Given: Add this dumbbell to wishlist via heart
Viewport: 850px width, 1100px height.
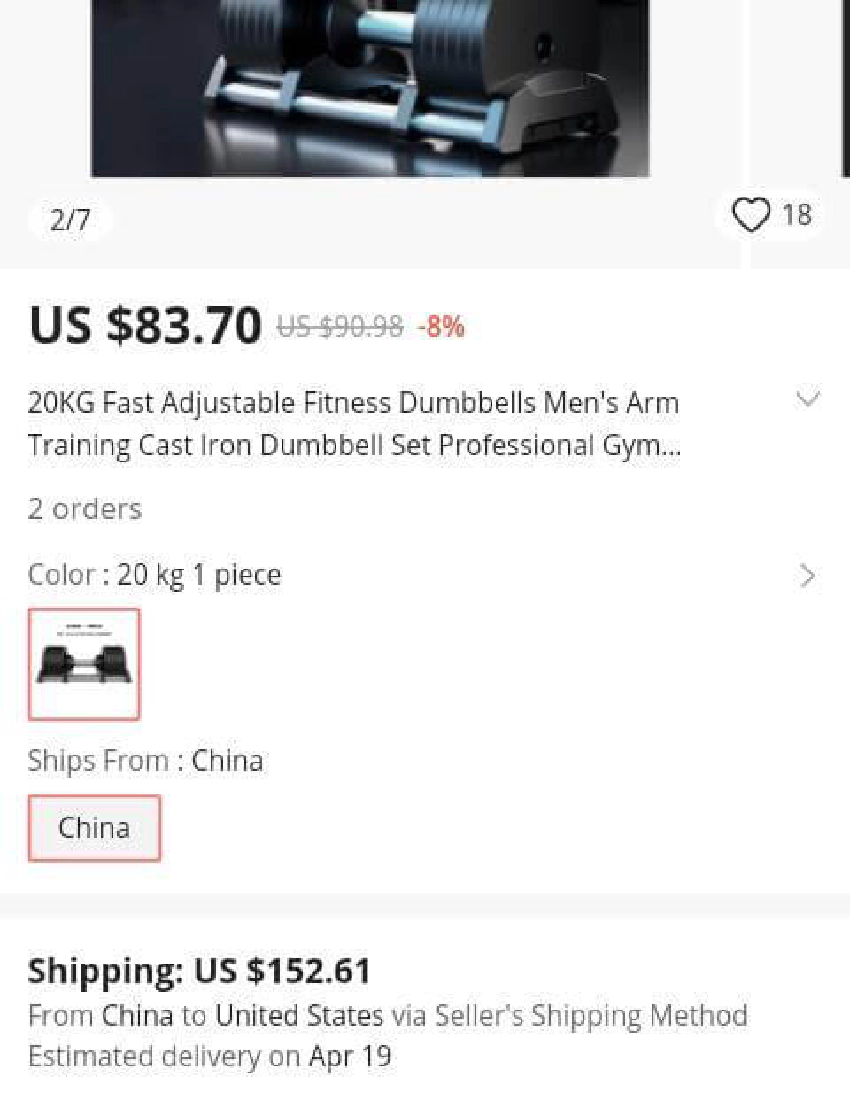Looking at the screenshot, I should 752,215.
